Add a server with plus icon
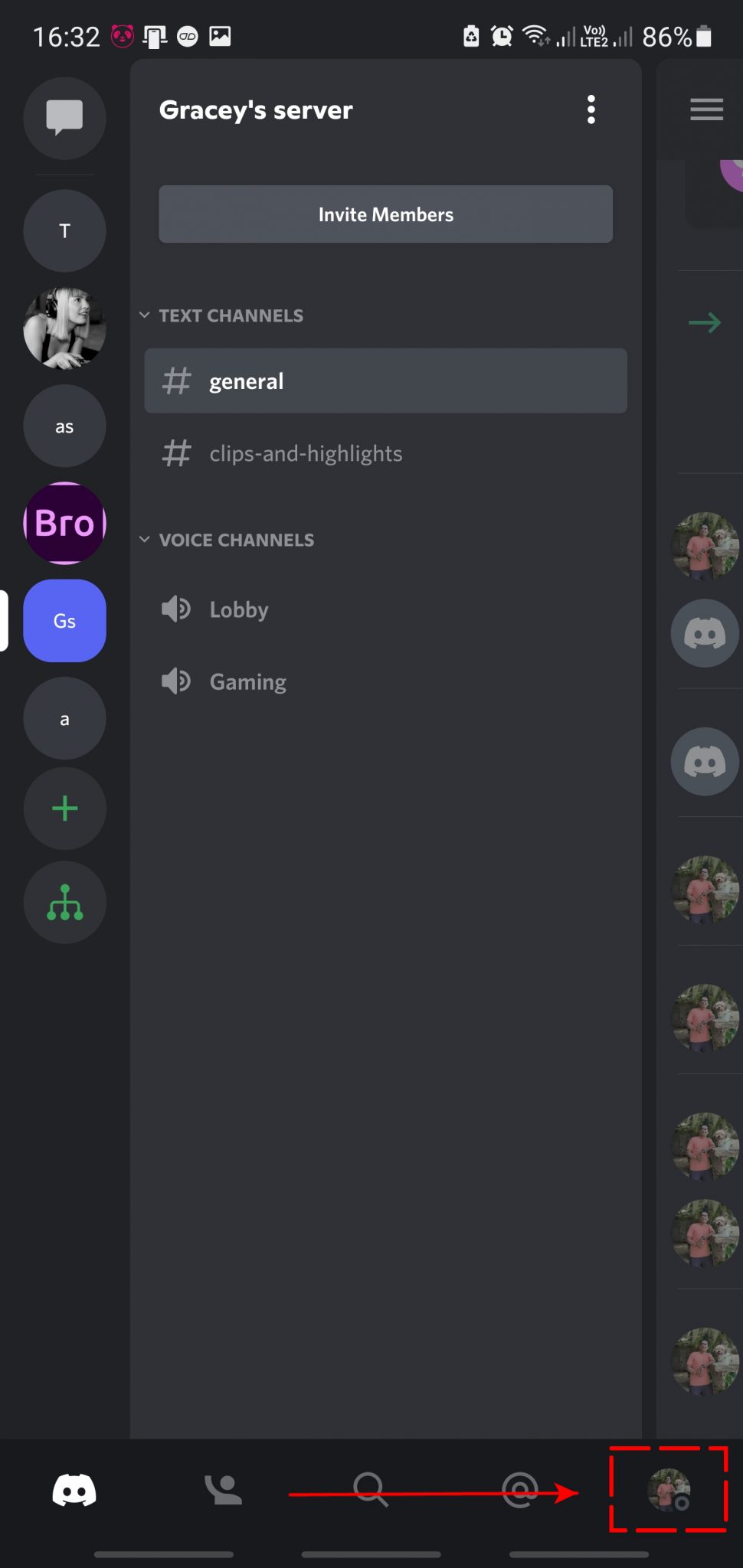 [64, 808]
